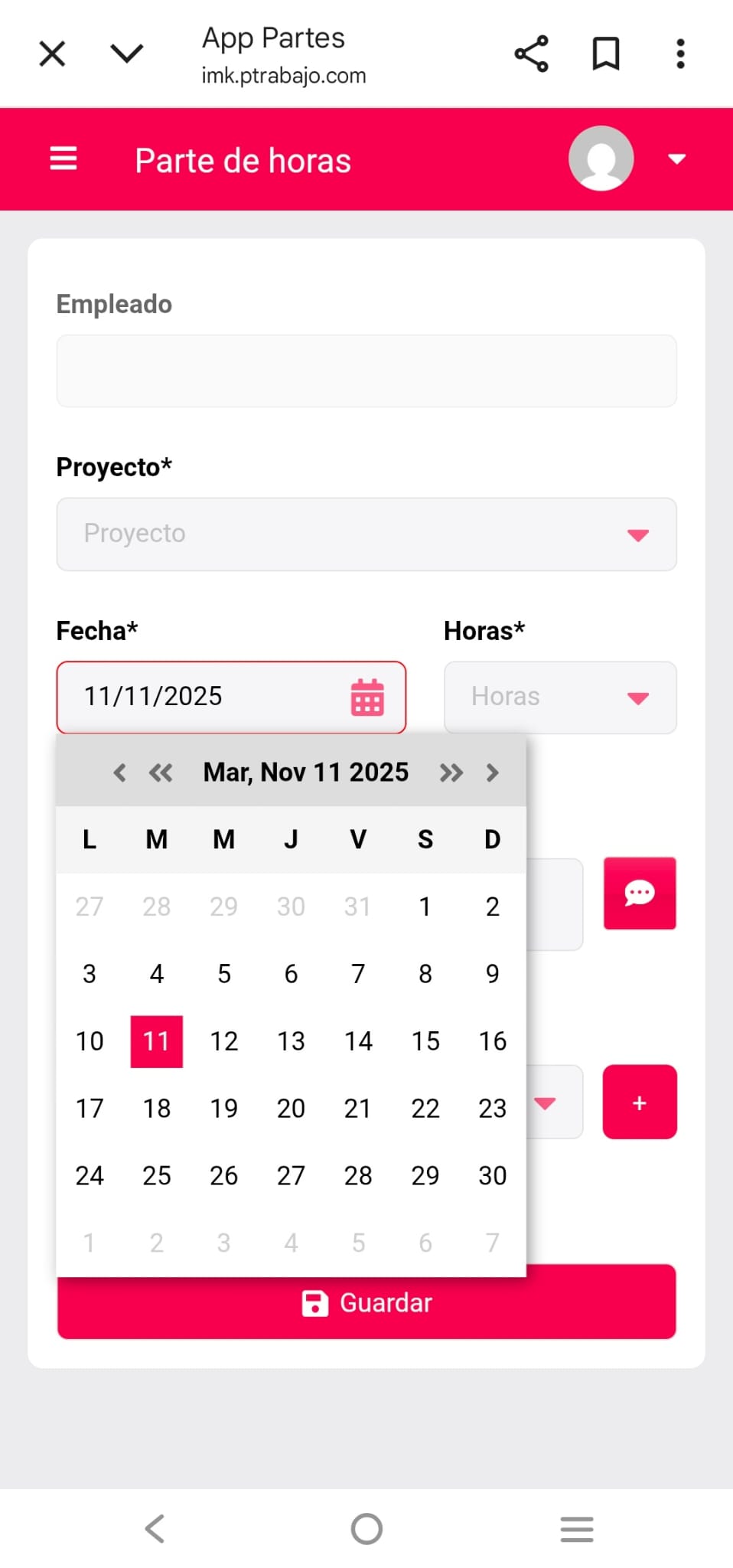Tap the Empleado field
Viewport: 733px width, 1568px height.
pos(366,371)
